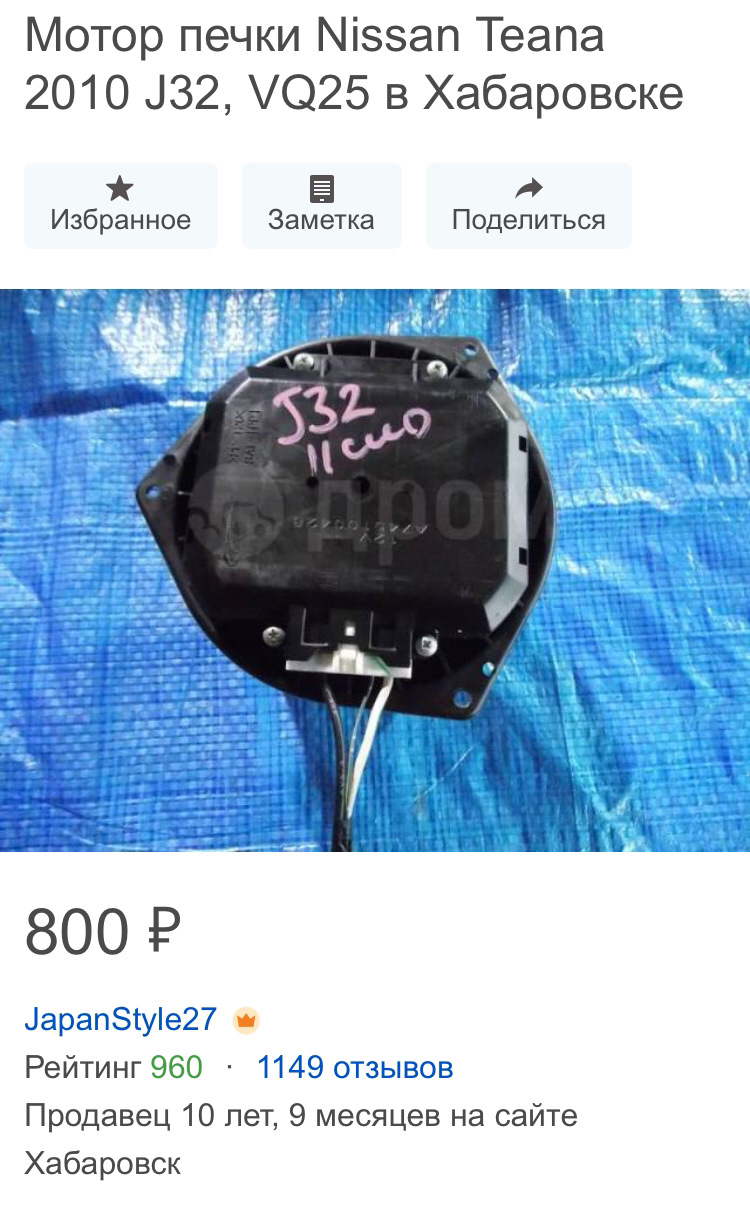
Task: Open the heater motor product photo
Action: tap(375, 570)
